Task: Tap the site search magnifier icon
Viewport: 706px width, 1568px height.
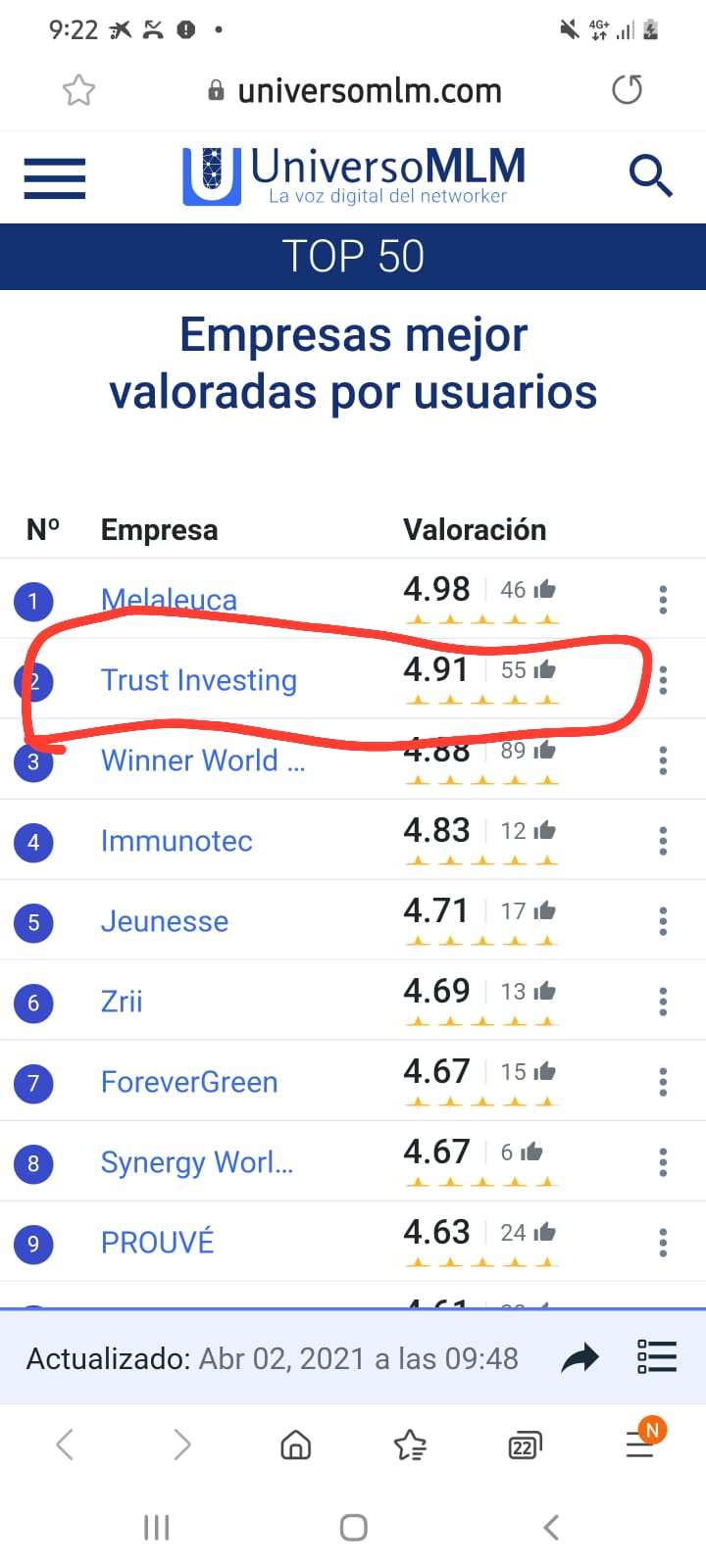Action: coord(650,176)
